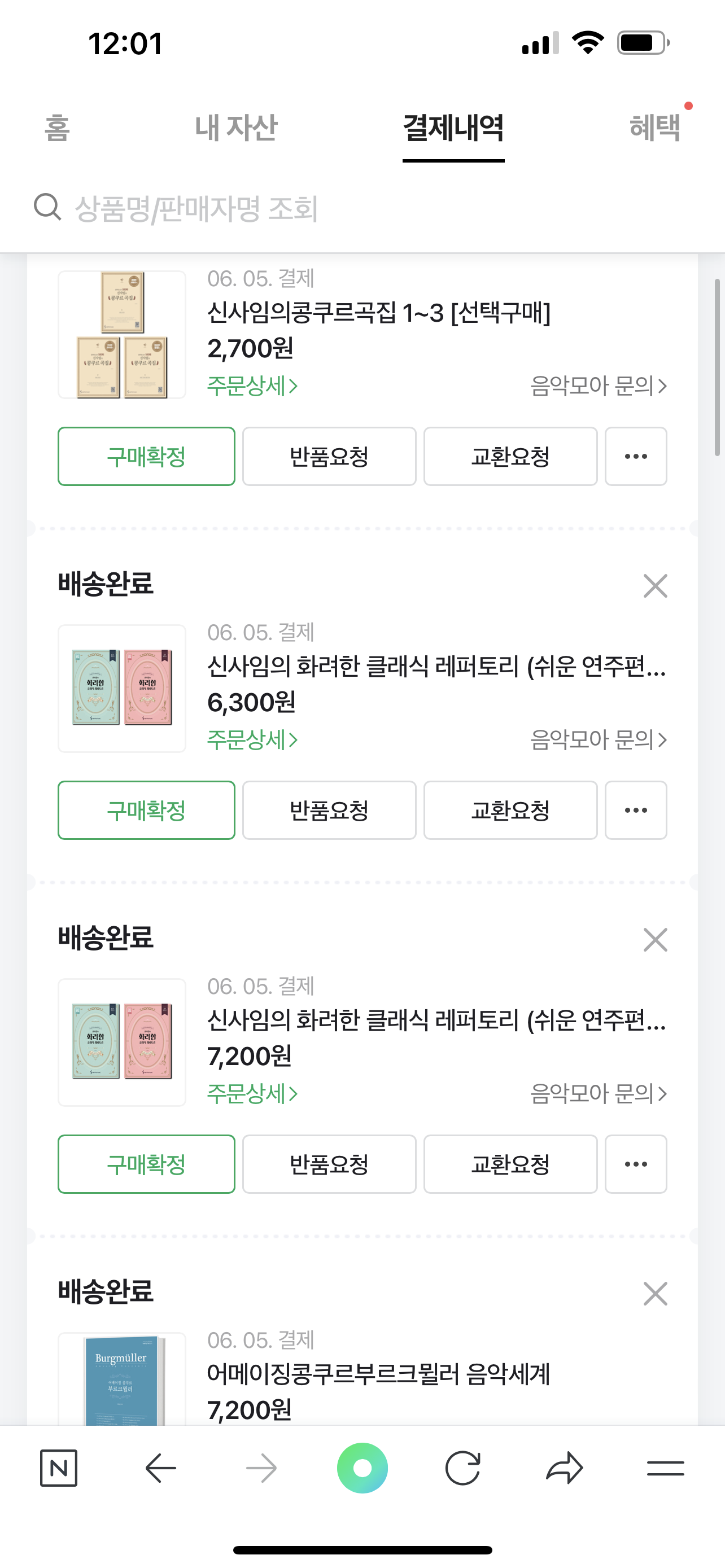
Task: Share this page
Action: tap(564, 1468)
